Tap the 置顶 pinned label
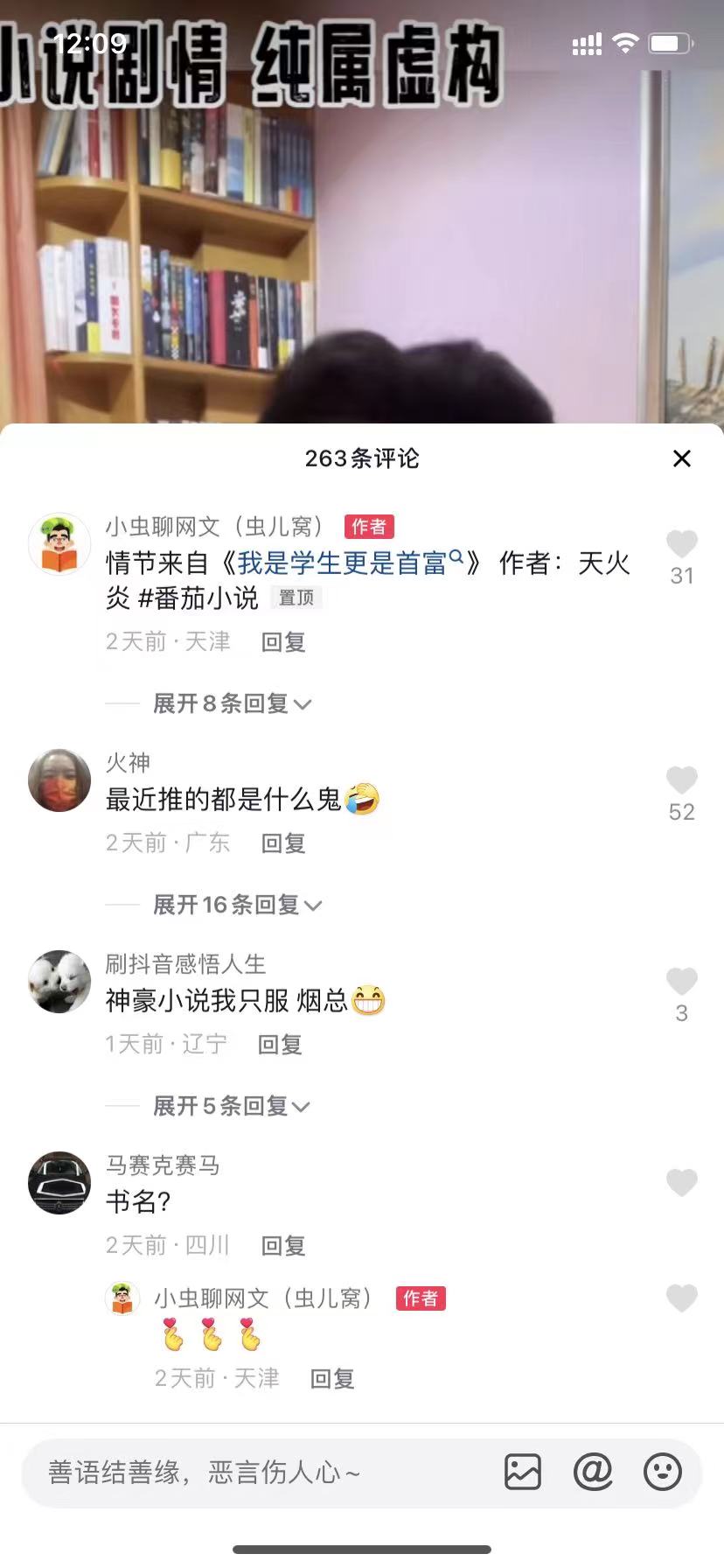724x1568 pixels. coord(296,598)
